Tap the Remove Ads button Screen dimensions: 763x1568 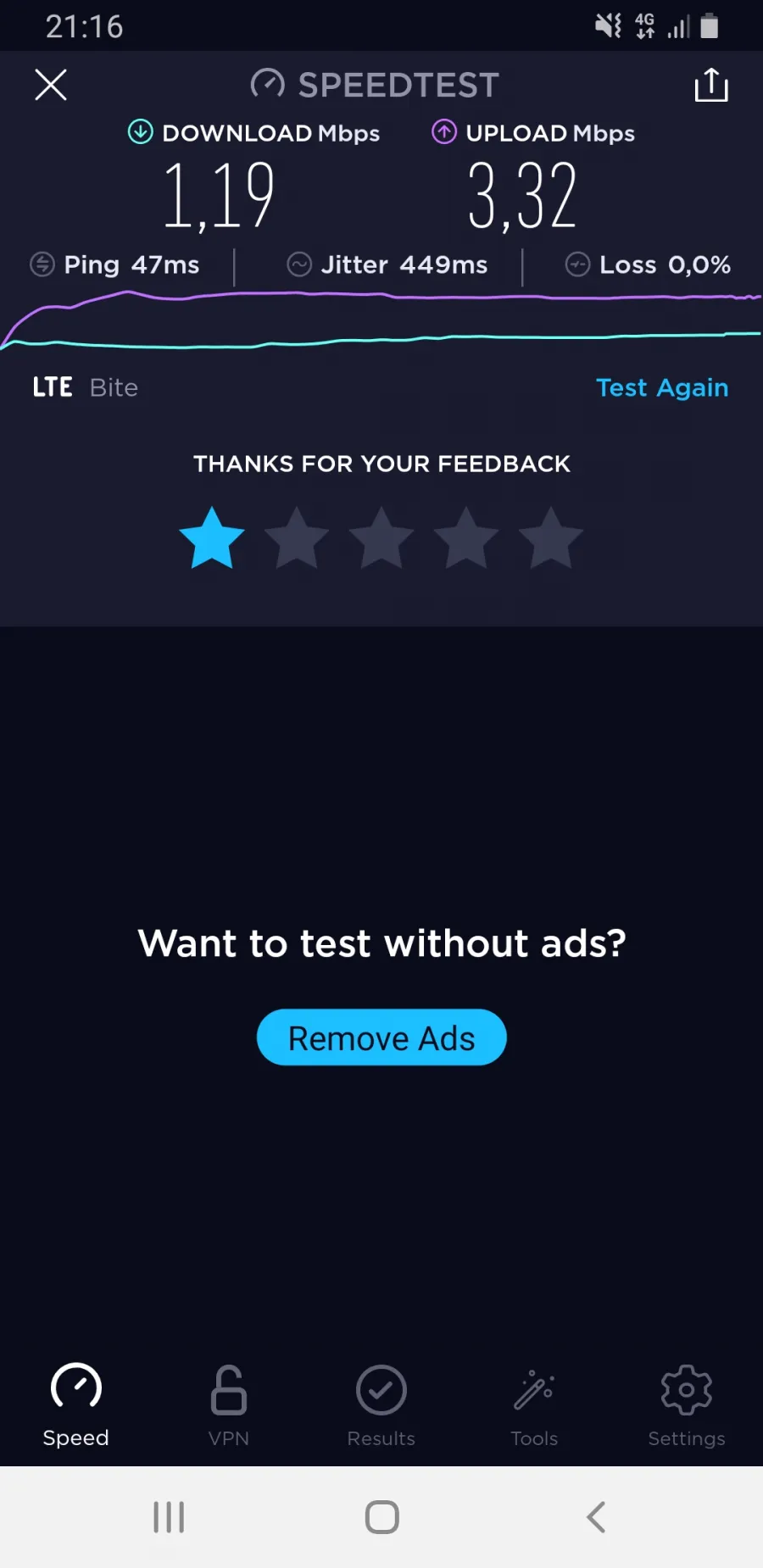(x=381, y=1037)
